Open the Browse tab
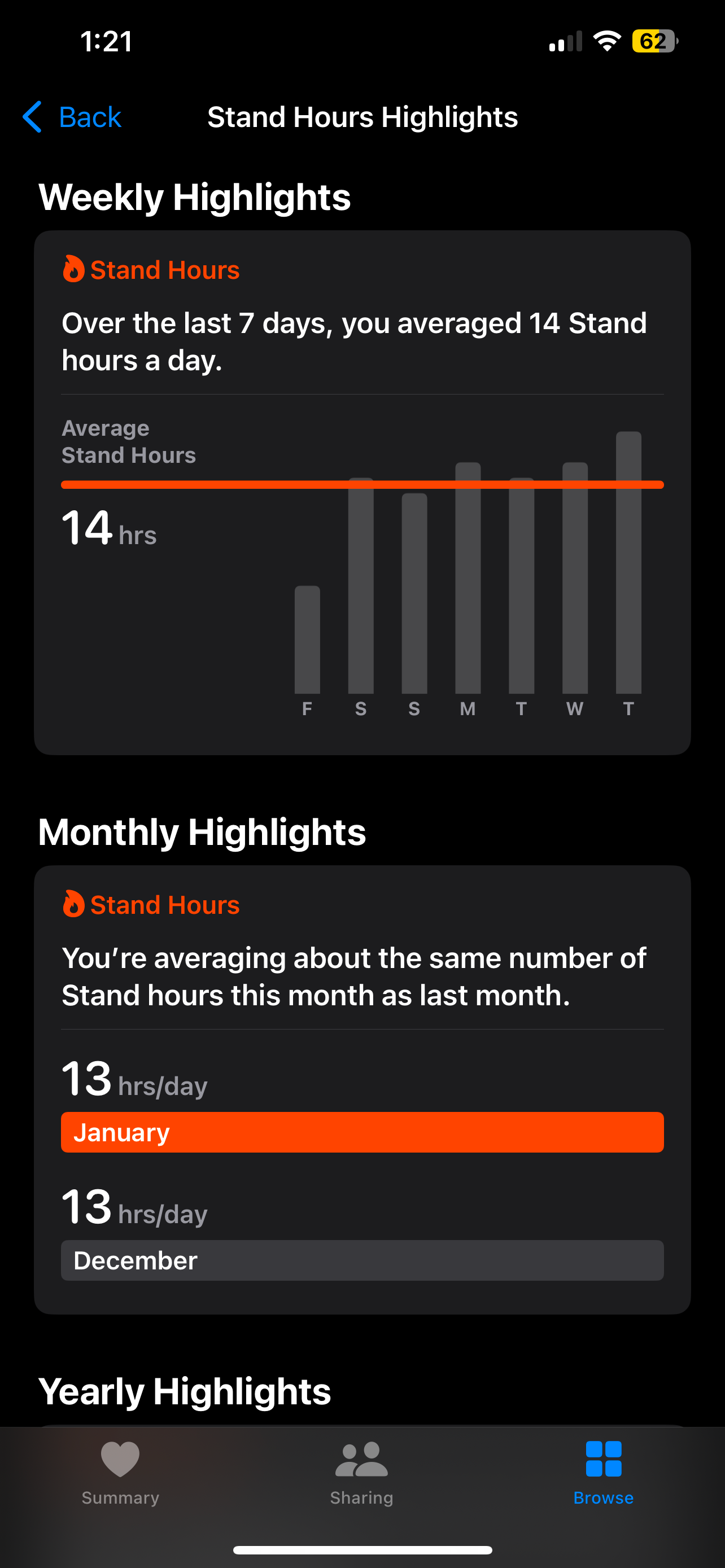Viewport: 725px width, 1568px height. pyautogui.click(x=602, y=1472)
